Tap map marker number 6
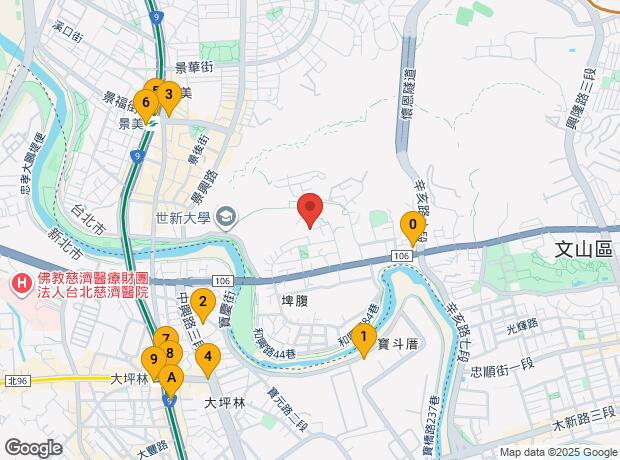This screenshot has height=460, width=620. pyautogui.click(x=146, y=102)
